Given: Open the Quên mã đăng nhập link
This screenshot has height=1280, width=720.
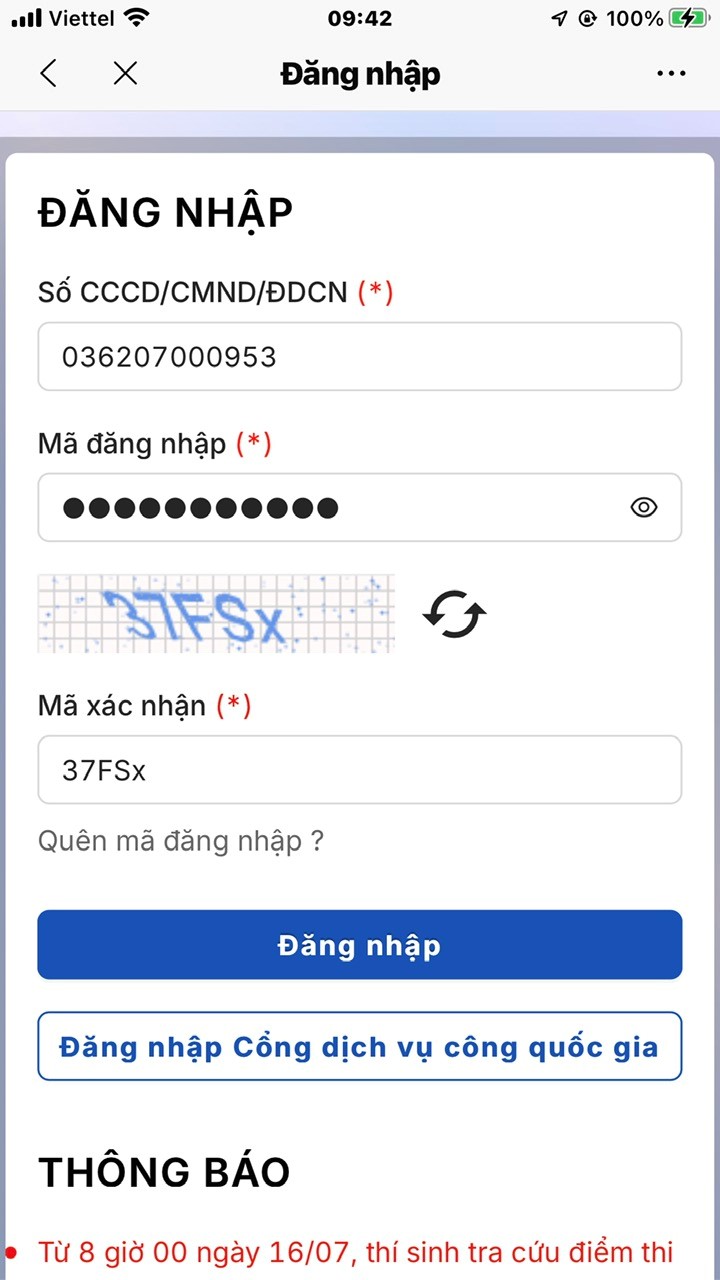Looking at the screenshot, I should pos(181,841).
